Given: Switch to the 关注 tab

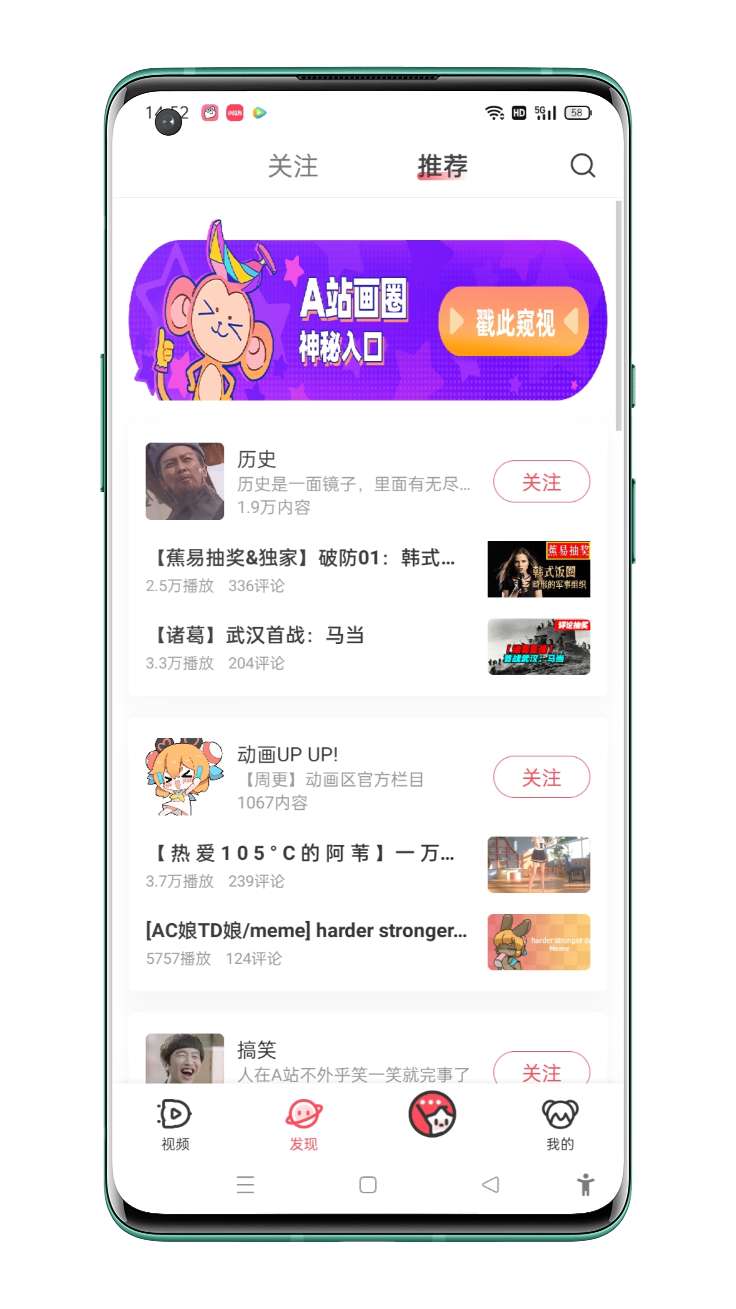Looking at the screenshot, I should coord(292,166).
